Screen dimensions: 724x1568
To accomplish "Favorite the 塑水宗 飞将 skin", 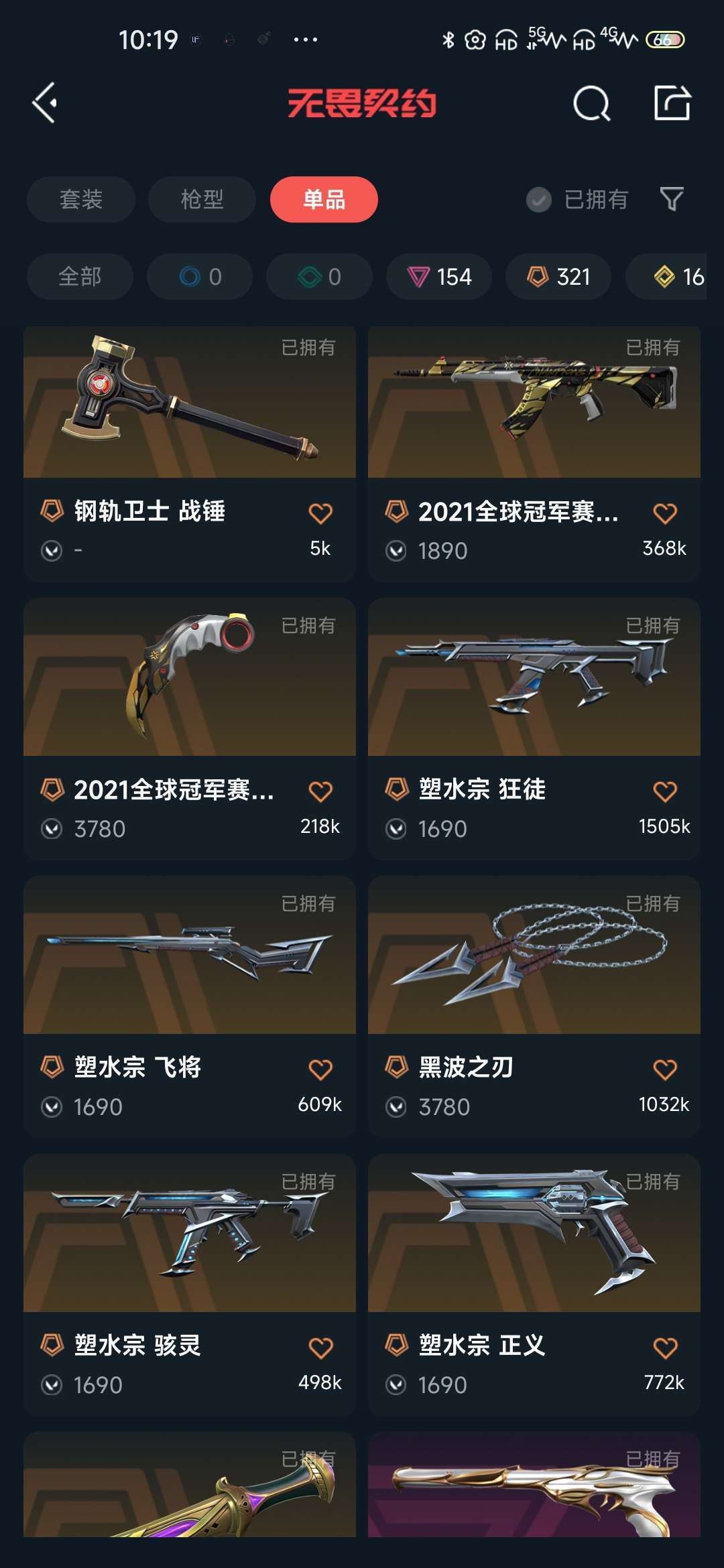I will click(320, 1069).
